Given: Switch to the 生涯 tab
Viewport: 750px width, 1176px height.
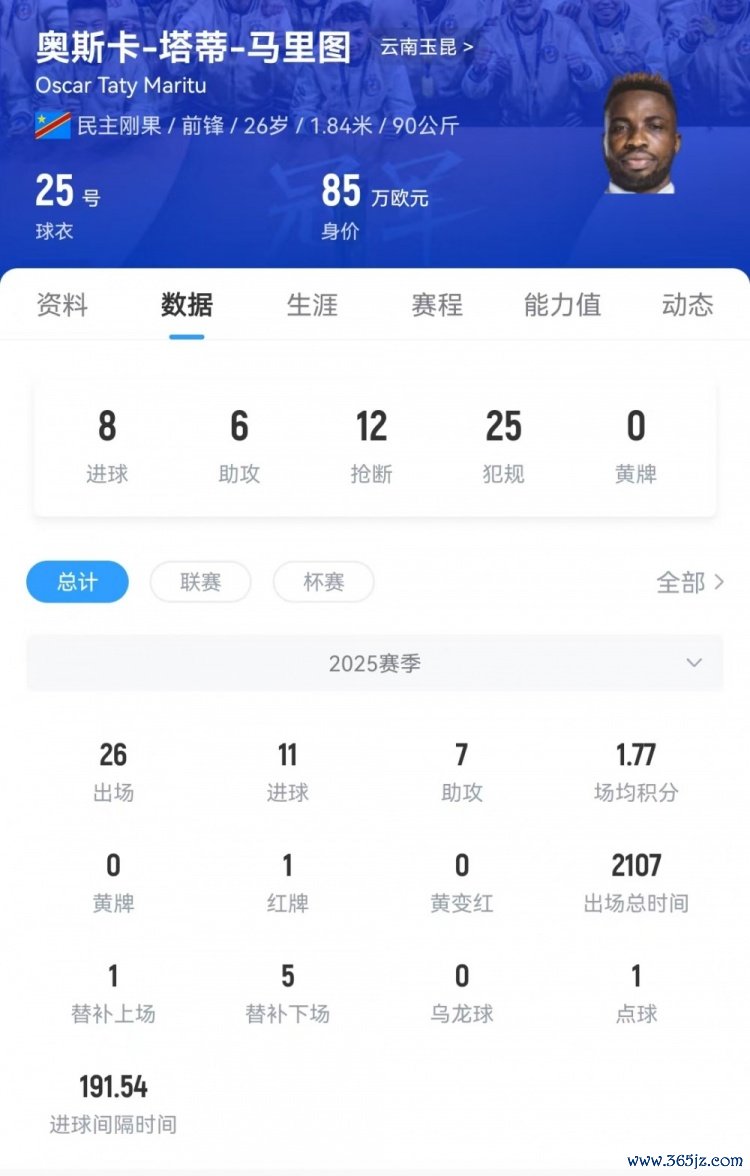Looking at the screenshot, I should click(312, 305).
